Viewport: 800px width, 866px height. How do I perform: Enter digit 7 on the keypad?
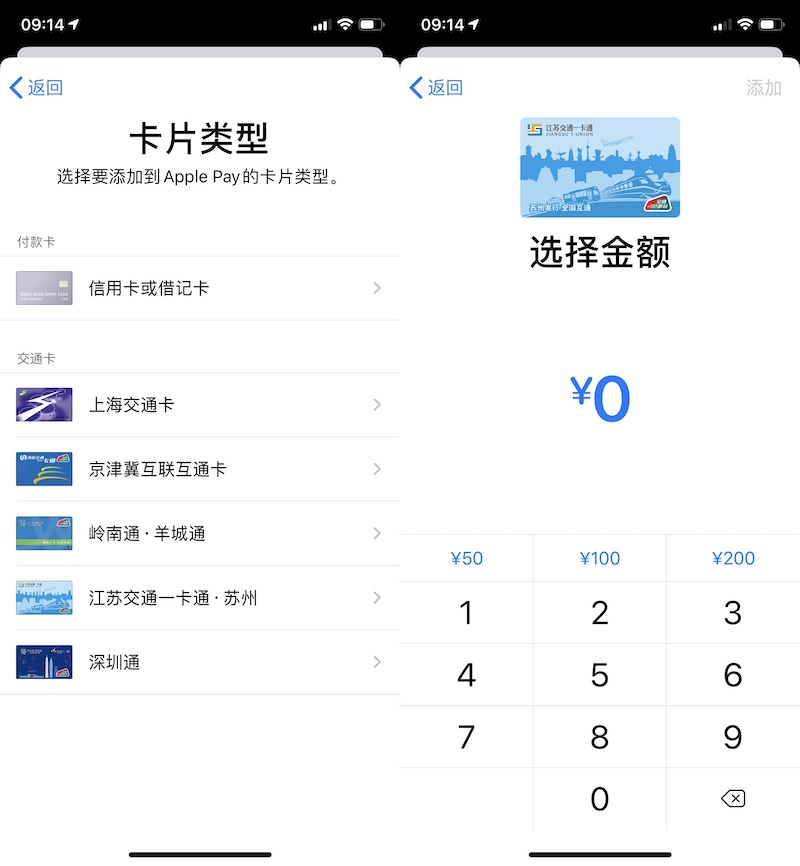pyautogui.click(x=466, y=737)
